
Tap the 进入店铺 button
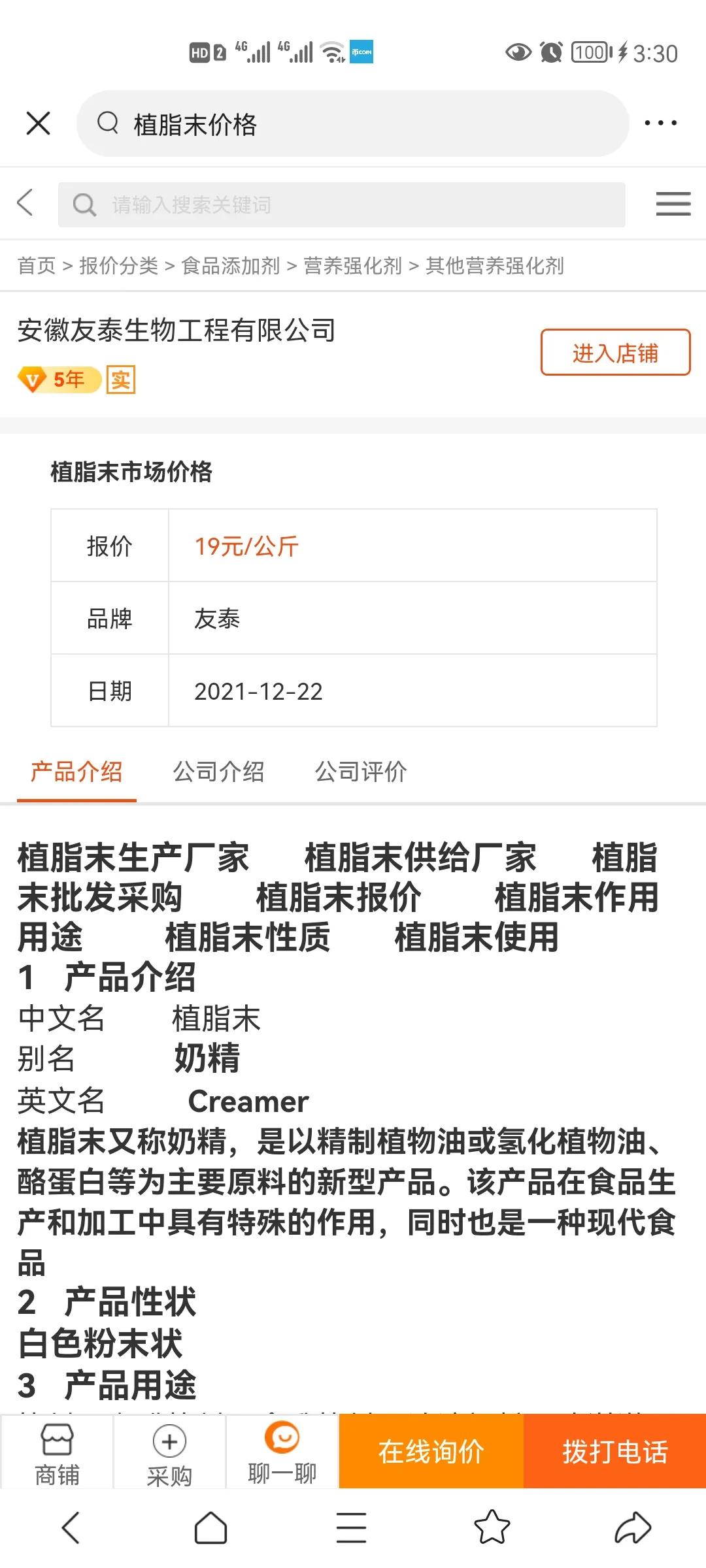[614, 353]
